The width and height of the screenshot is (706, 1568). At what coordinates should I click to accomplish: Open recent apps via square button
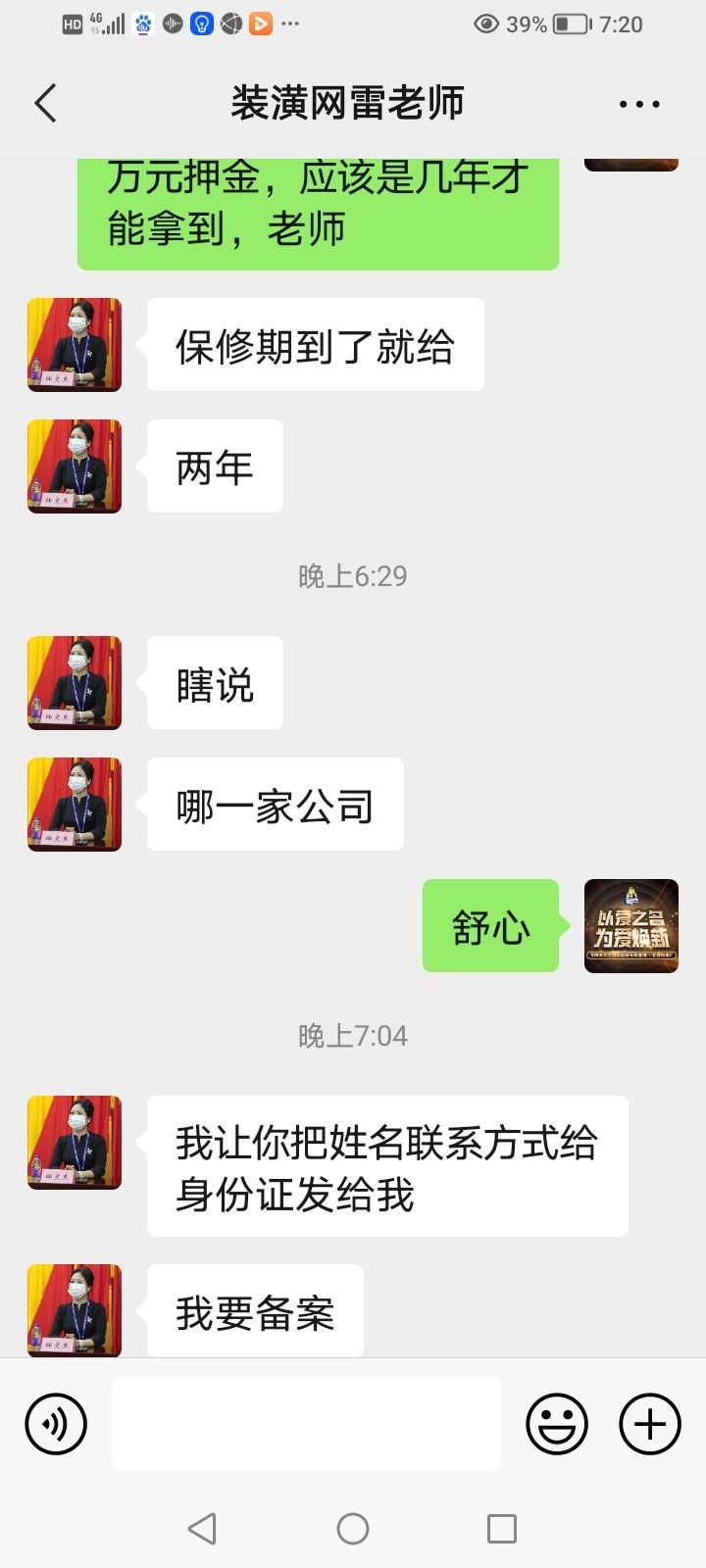[501, 1529]
